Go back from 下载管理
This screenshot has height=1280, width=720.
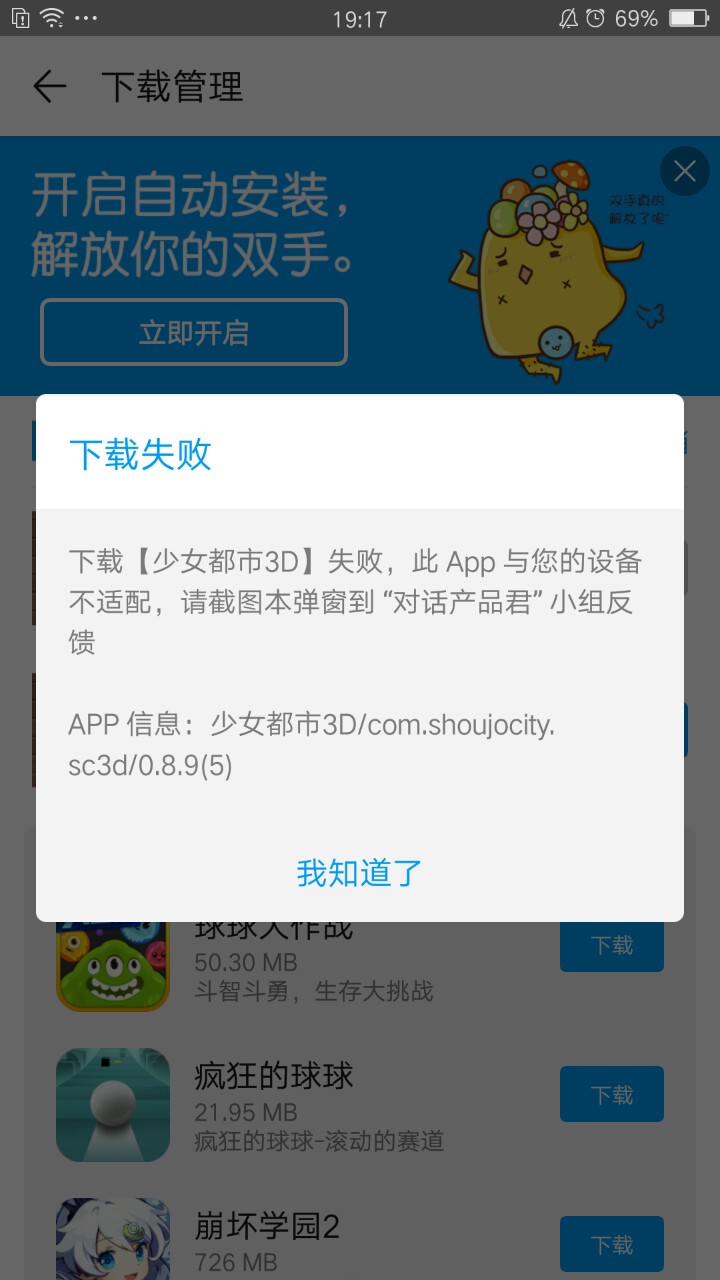pyautogui.click(x=49, y=87)
